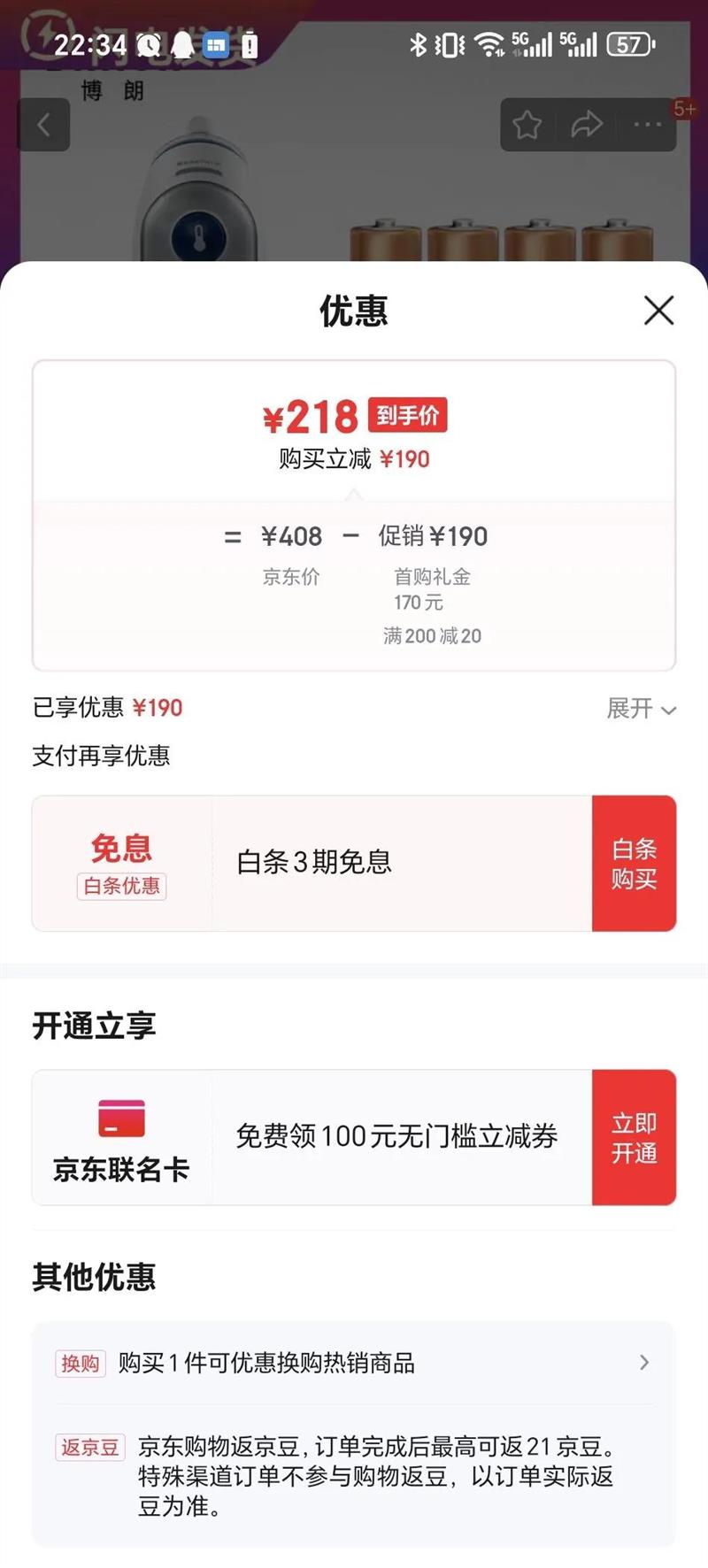Screen dimensions: 708x1568
Task: Tap the 白条购买 button
Action: click(634, 864)
